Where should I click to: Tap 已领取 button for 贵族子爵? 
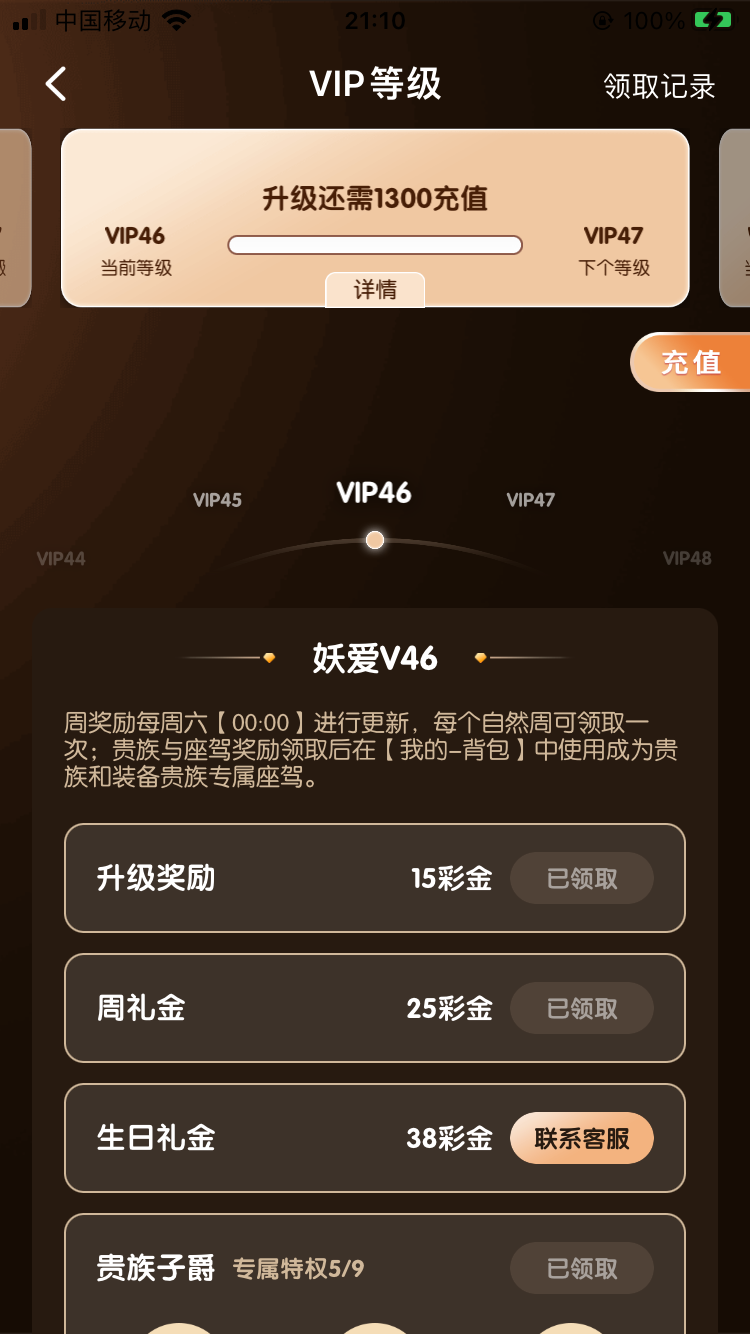pos(582,1269)
